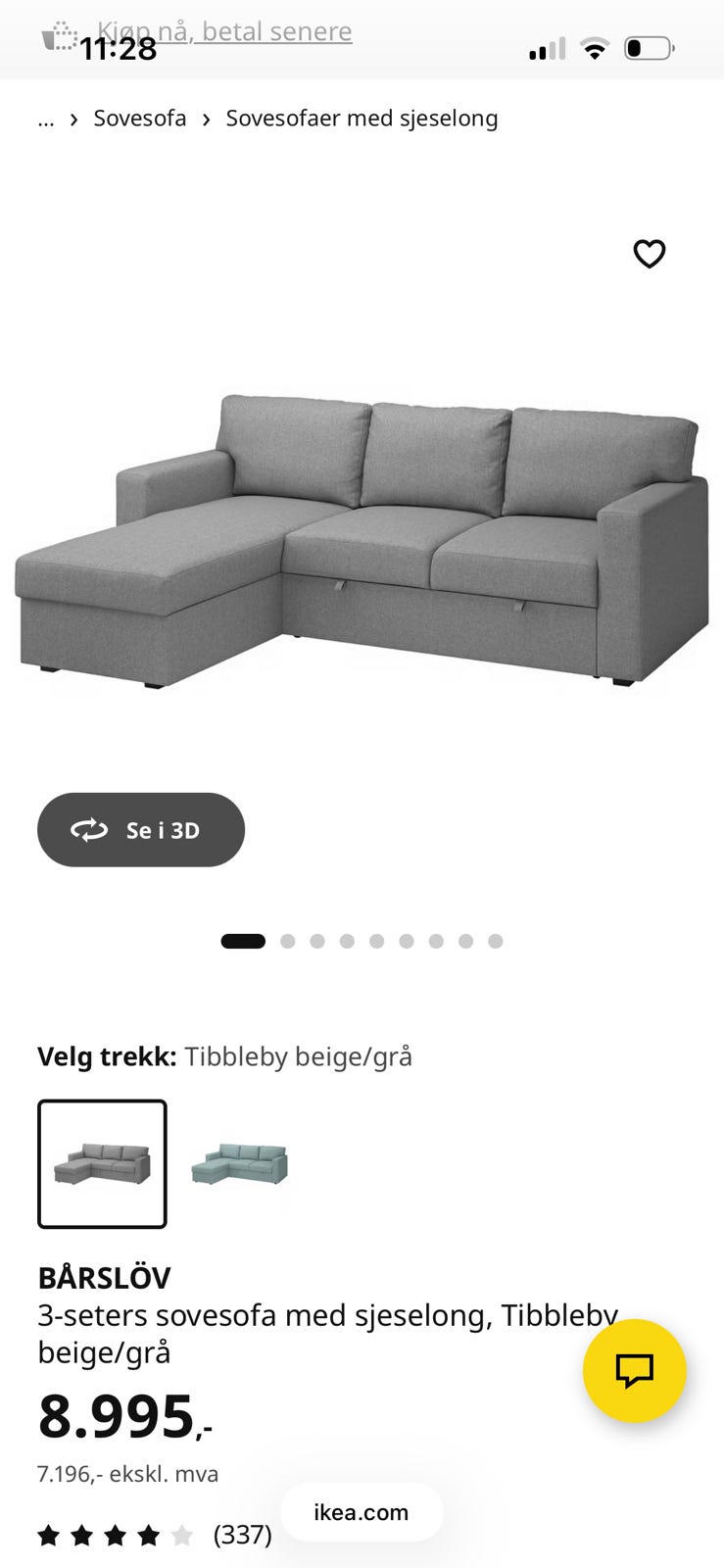724x1568 pixels.
Task: Tap the clock showing 11:28
Action: coord(119,47)
